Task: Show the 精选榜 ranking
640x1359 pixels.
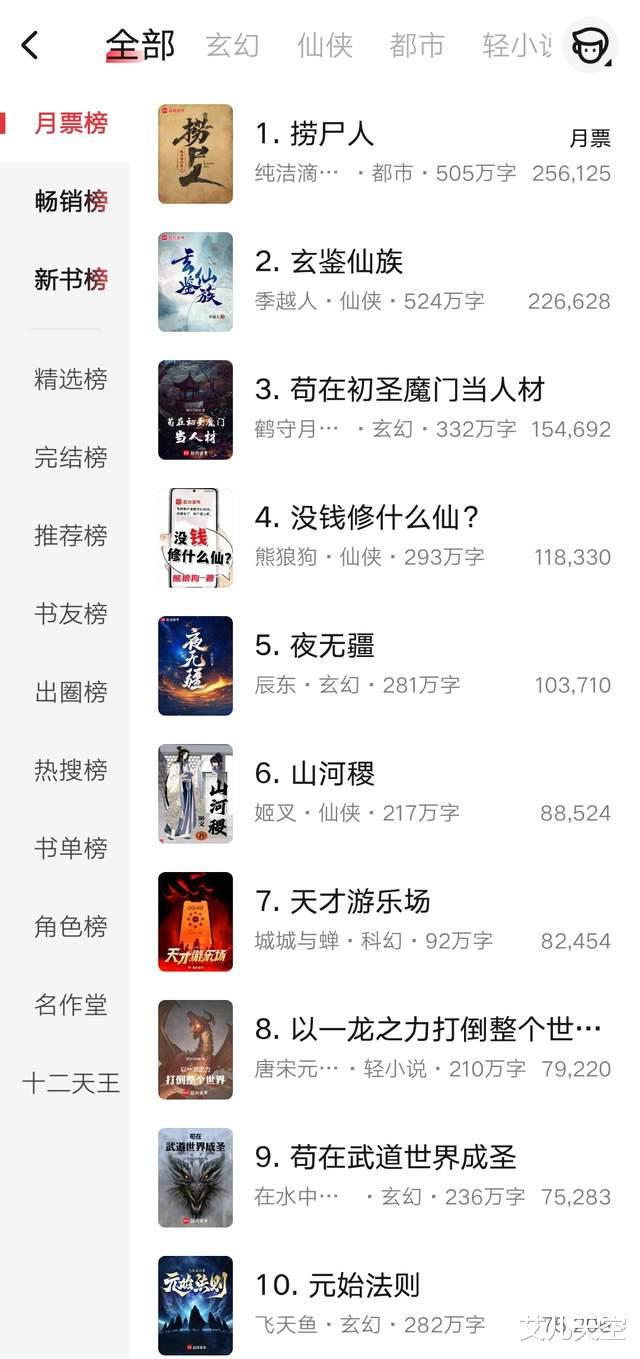Action: tap(70, 379)
